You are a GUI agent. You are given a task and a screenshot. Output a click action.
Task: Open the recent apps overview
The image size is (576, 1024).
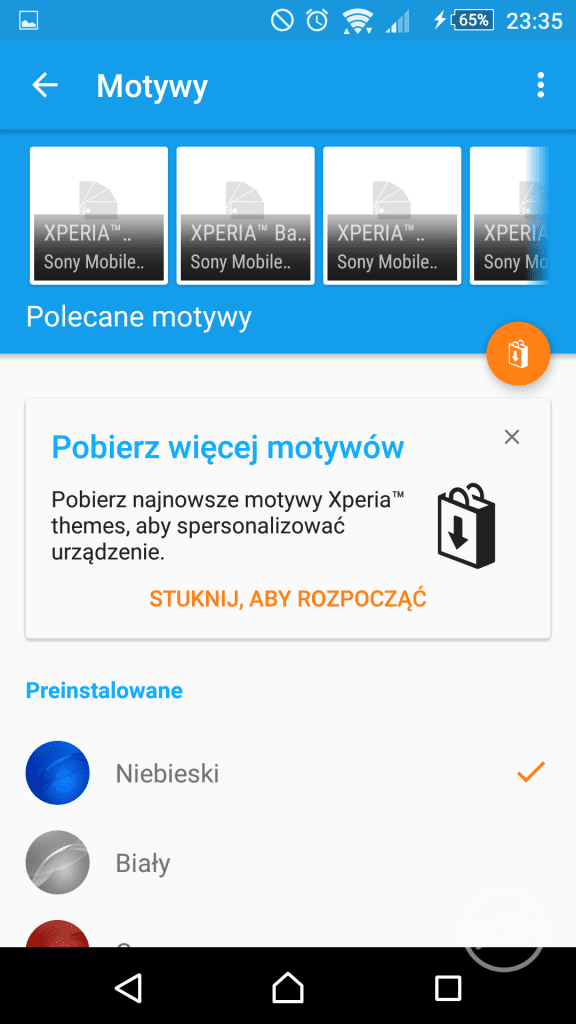tap(448, 987)
